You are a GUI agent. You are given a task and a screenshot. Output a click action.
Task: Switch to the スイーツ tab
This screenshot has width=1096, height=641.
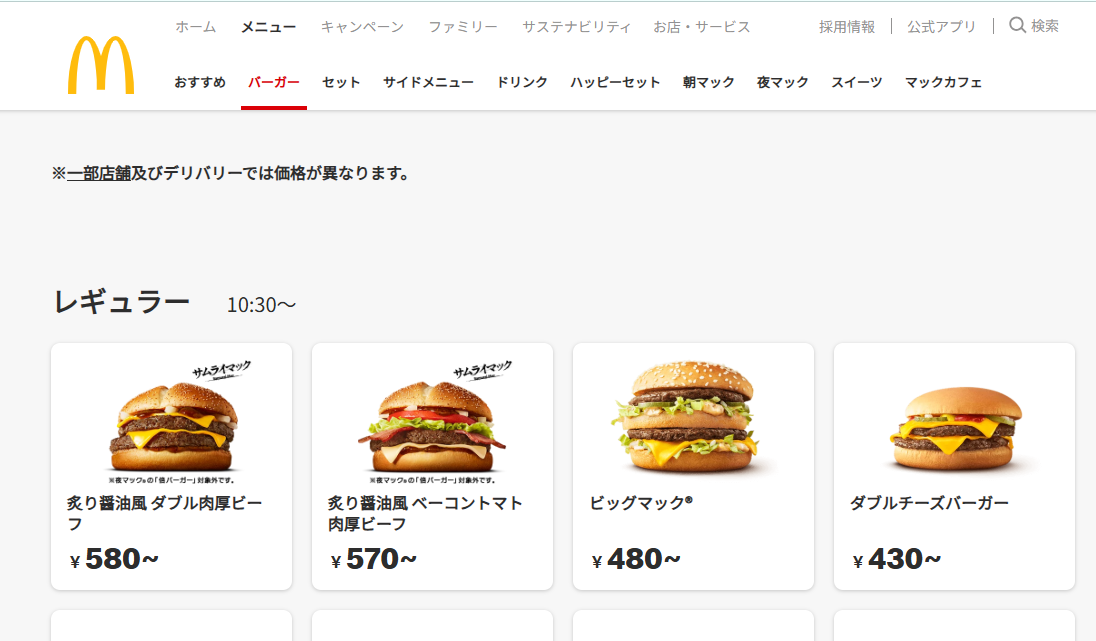(x=856, y=83)
